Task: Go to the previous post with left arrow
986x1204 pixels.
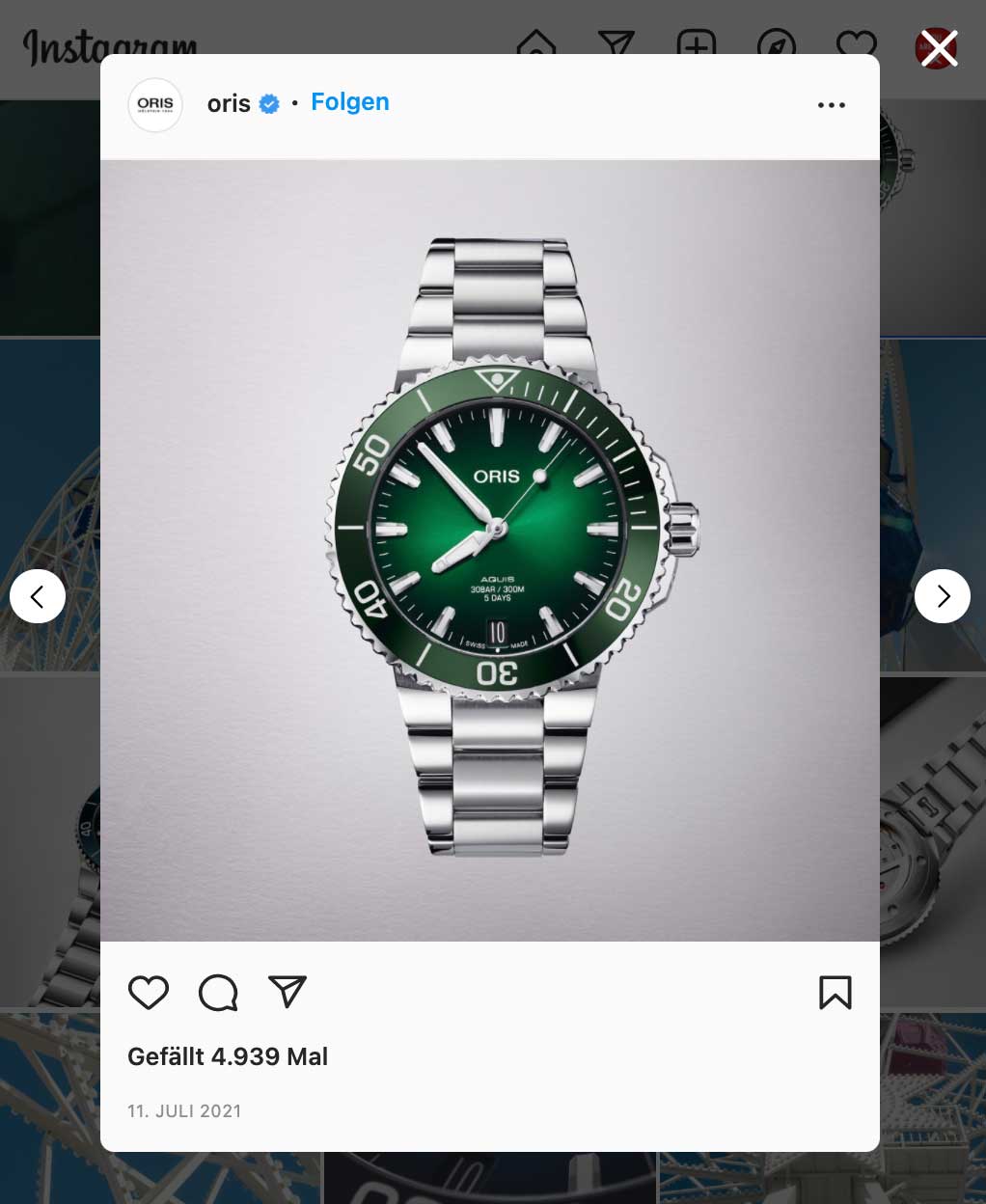Action: click(38, 597)
